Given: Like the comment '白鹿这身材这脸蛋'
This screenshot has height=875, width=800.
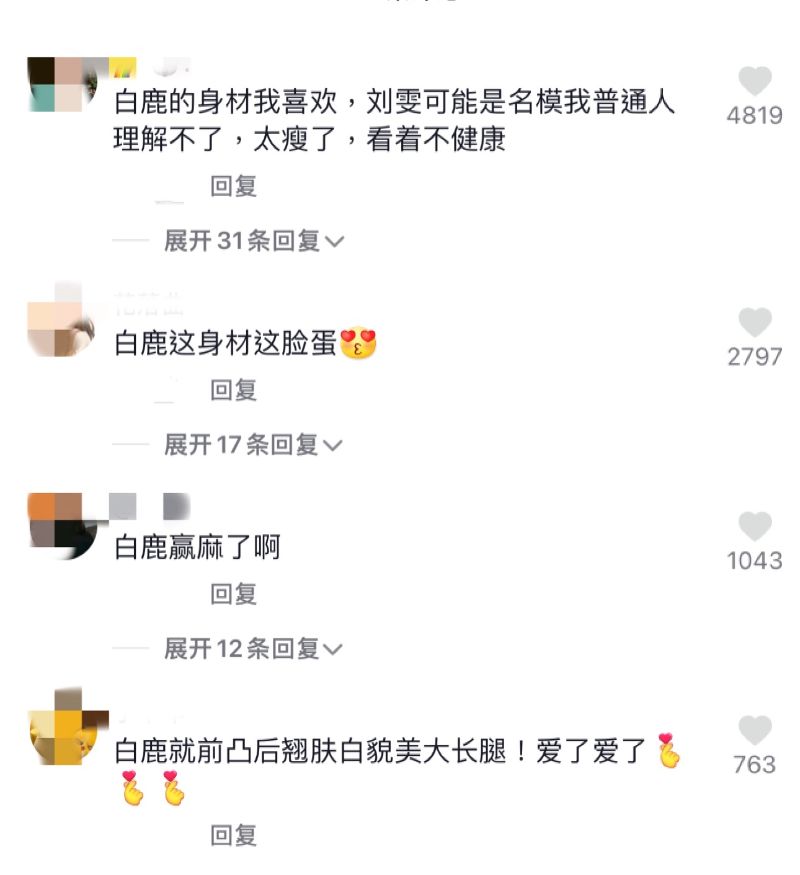Looking at the screenshot, I should [755, 323].
